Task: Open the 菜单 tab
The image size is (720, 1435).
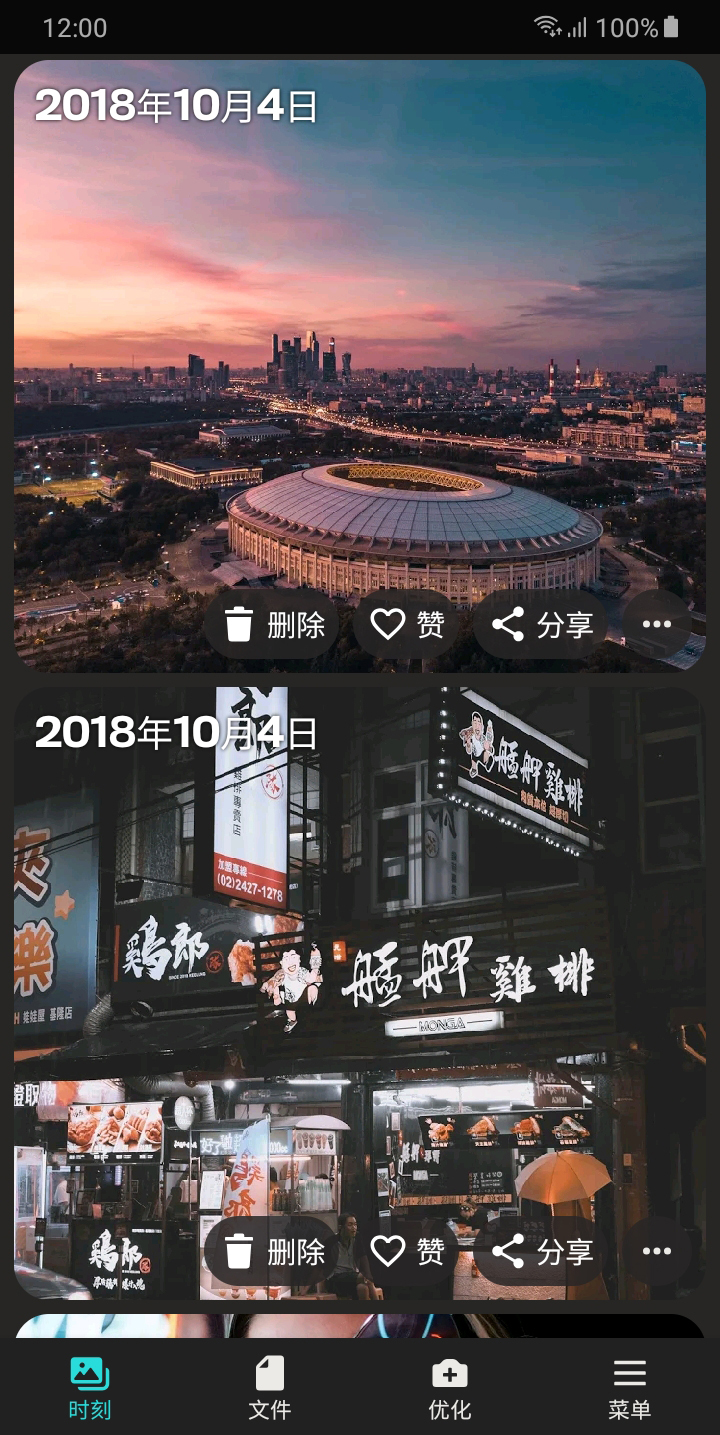Action: coord(630,1388)
